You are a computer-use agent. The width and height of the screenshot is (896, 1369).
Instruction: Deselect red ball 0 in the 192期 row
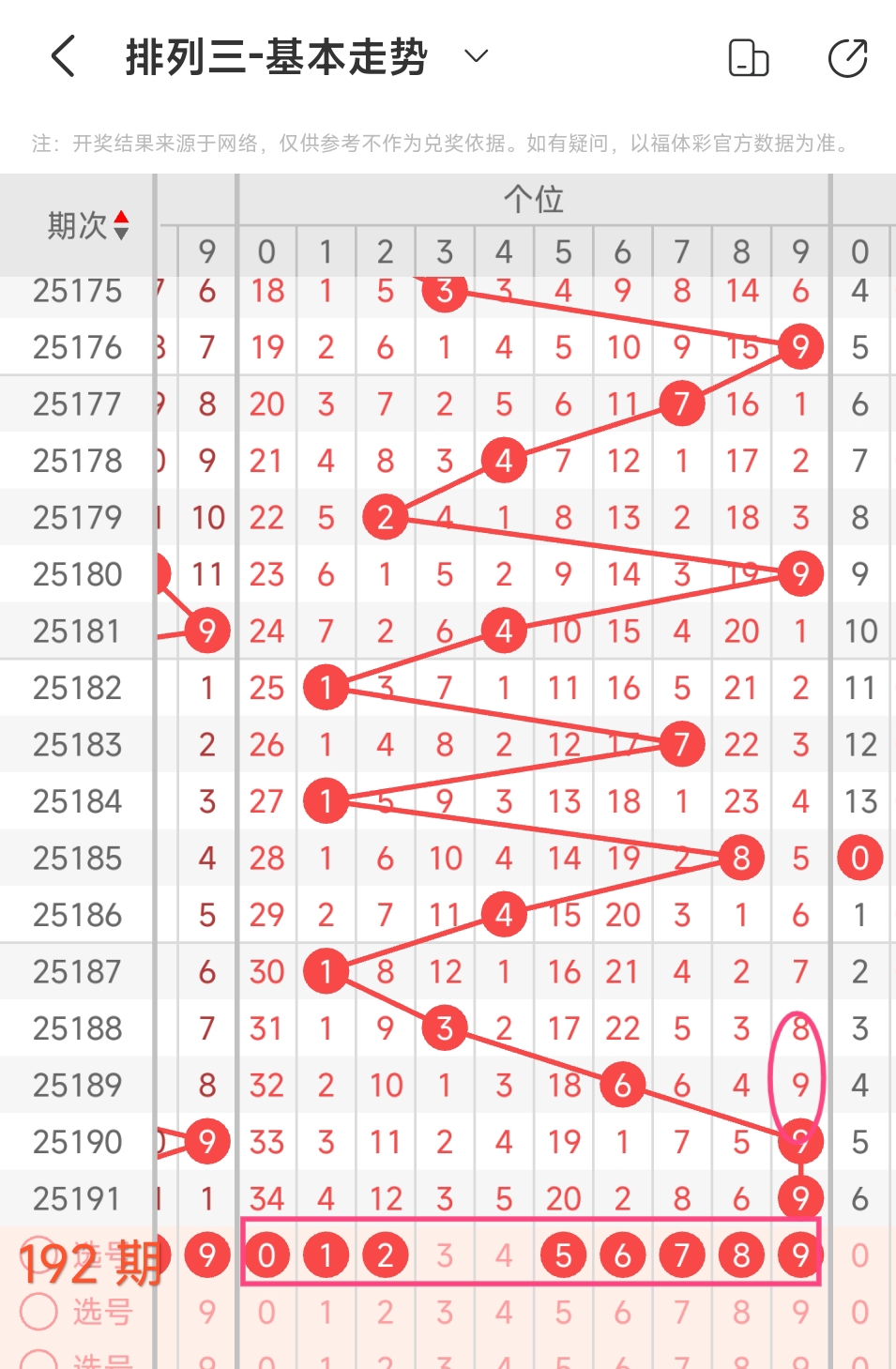(266, 1255)
